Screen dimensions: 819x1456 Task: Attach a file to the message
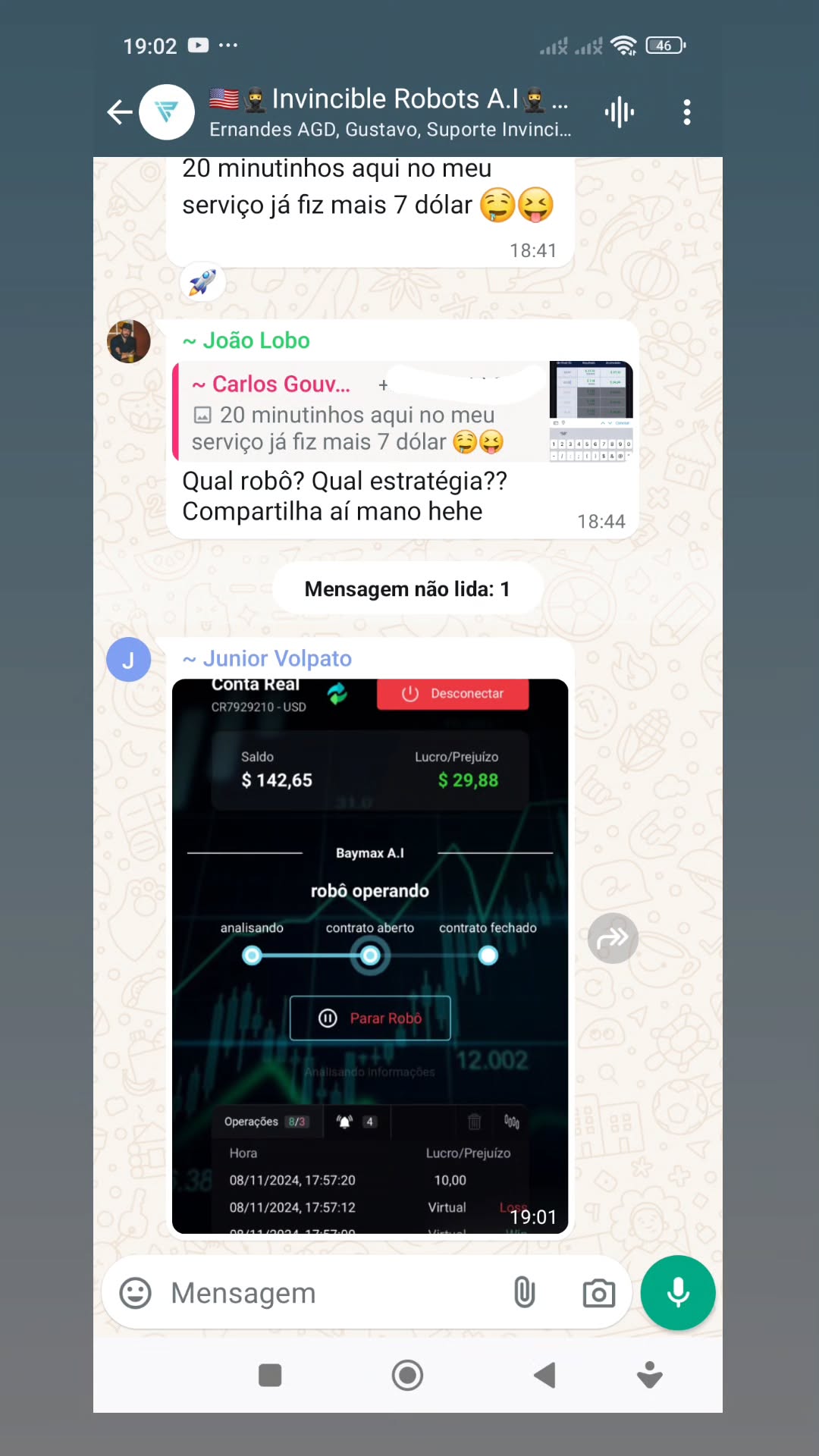[524, 1293]
